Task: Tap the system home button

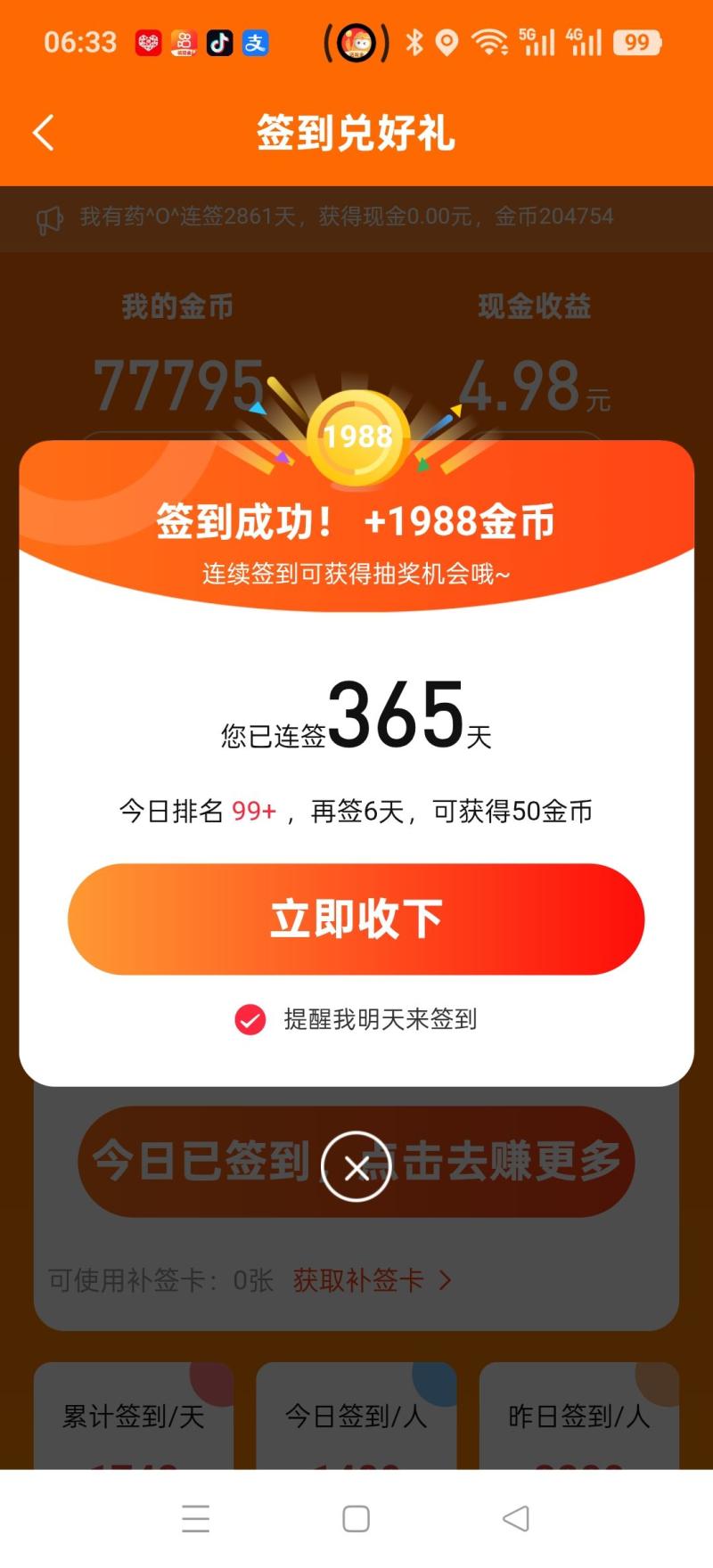Action: pyautogui.click(x=356, y=1519)
